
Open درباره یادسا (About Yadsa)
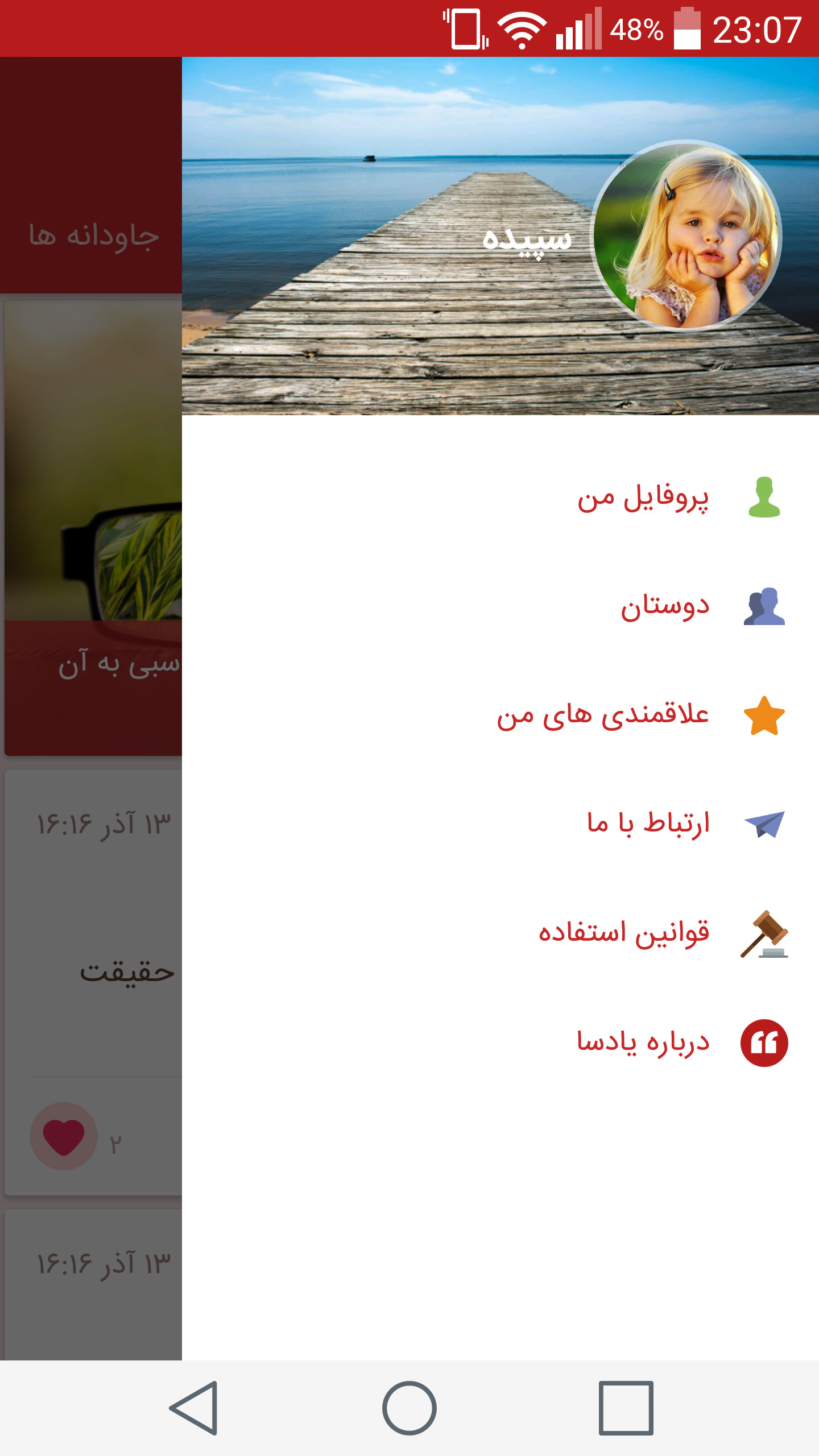(x=643, y=1042)
